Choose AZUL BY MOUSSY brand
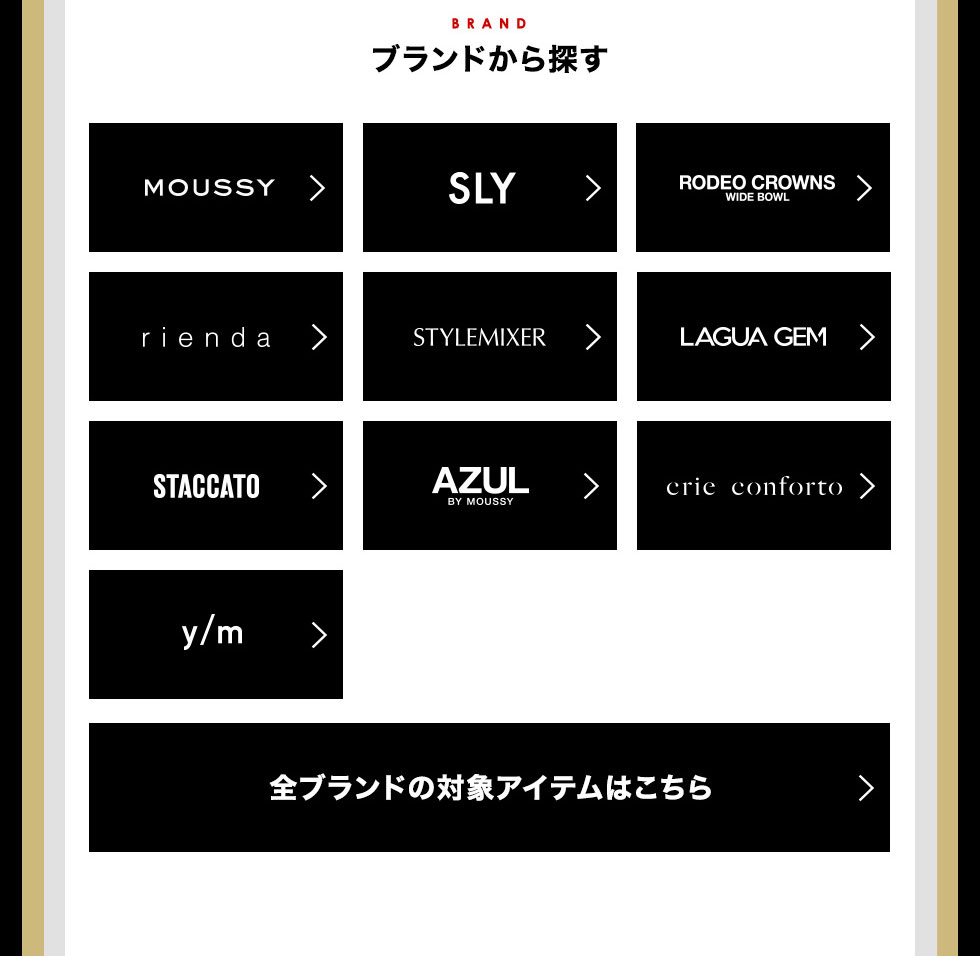The height and width of the screenshot is (956, 980). [x=490, y=486]
